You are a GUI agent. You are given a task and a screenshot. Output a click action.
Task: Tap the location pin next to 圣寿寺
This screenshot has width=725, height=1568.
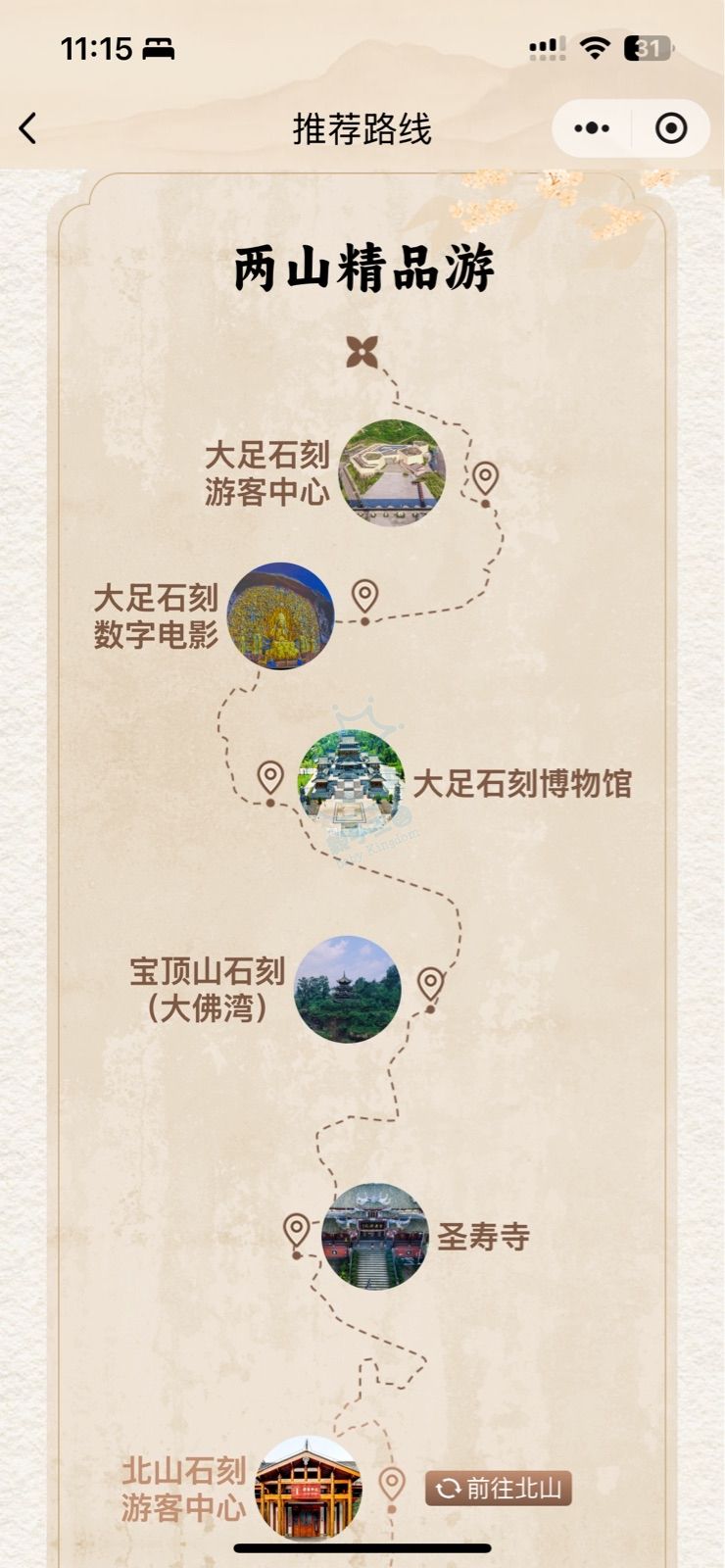297,1230
